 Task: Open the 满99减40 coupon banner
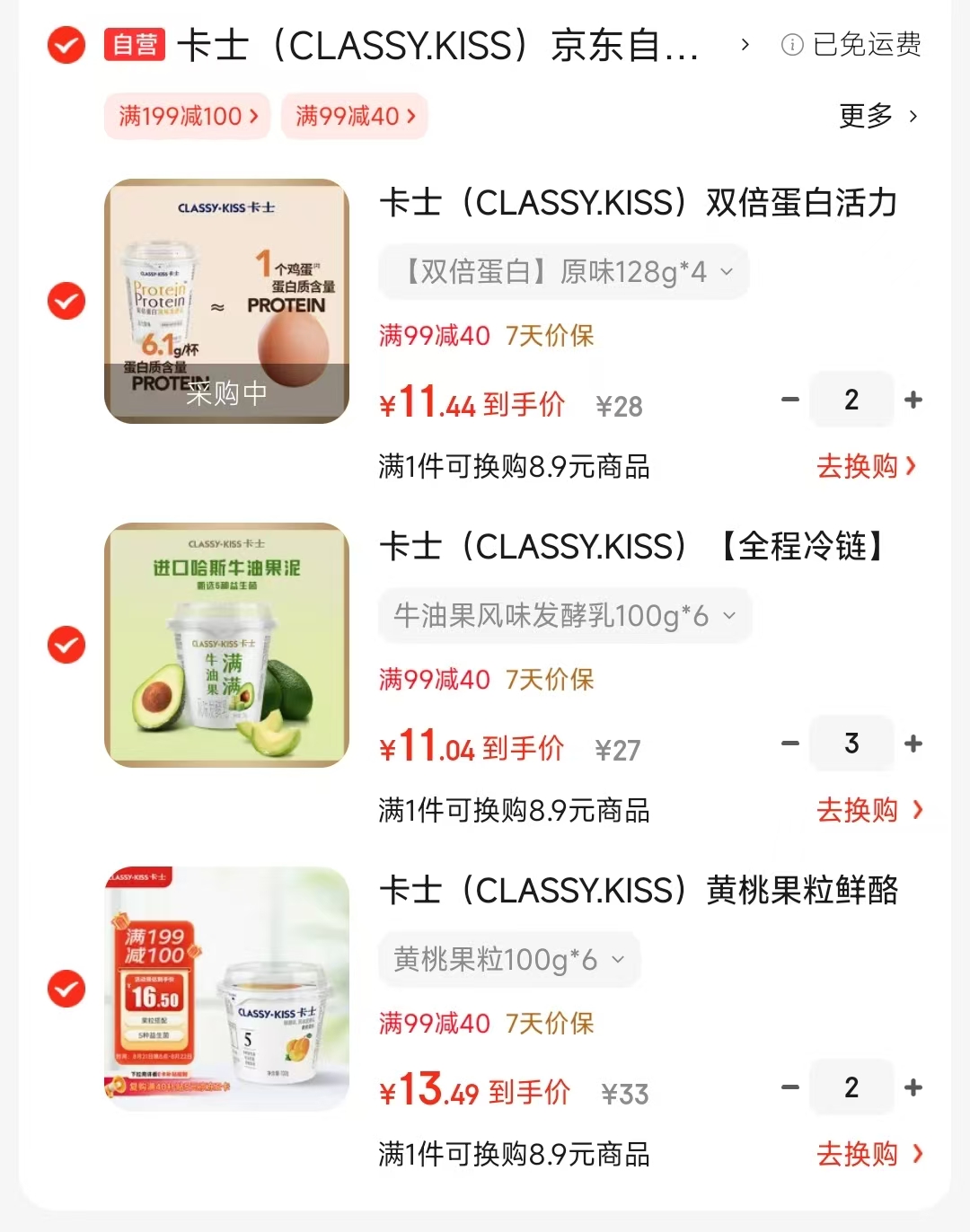click(353, 116)
